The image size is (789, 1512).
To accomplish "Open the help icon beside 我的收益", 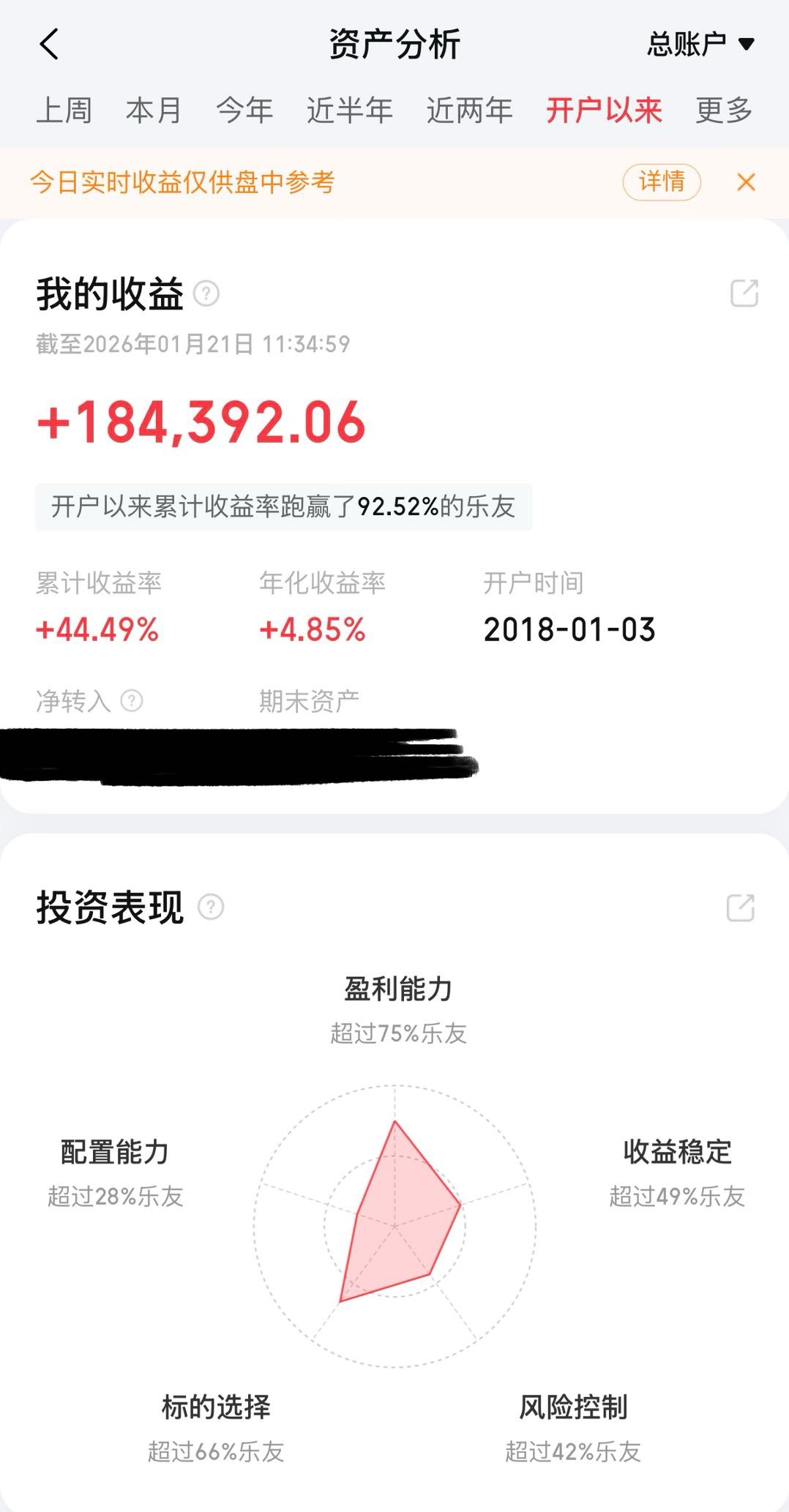I will (x=206, y=294).
